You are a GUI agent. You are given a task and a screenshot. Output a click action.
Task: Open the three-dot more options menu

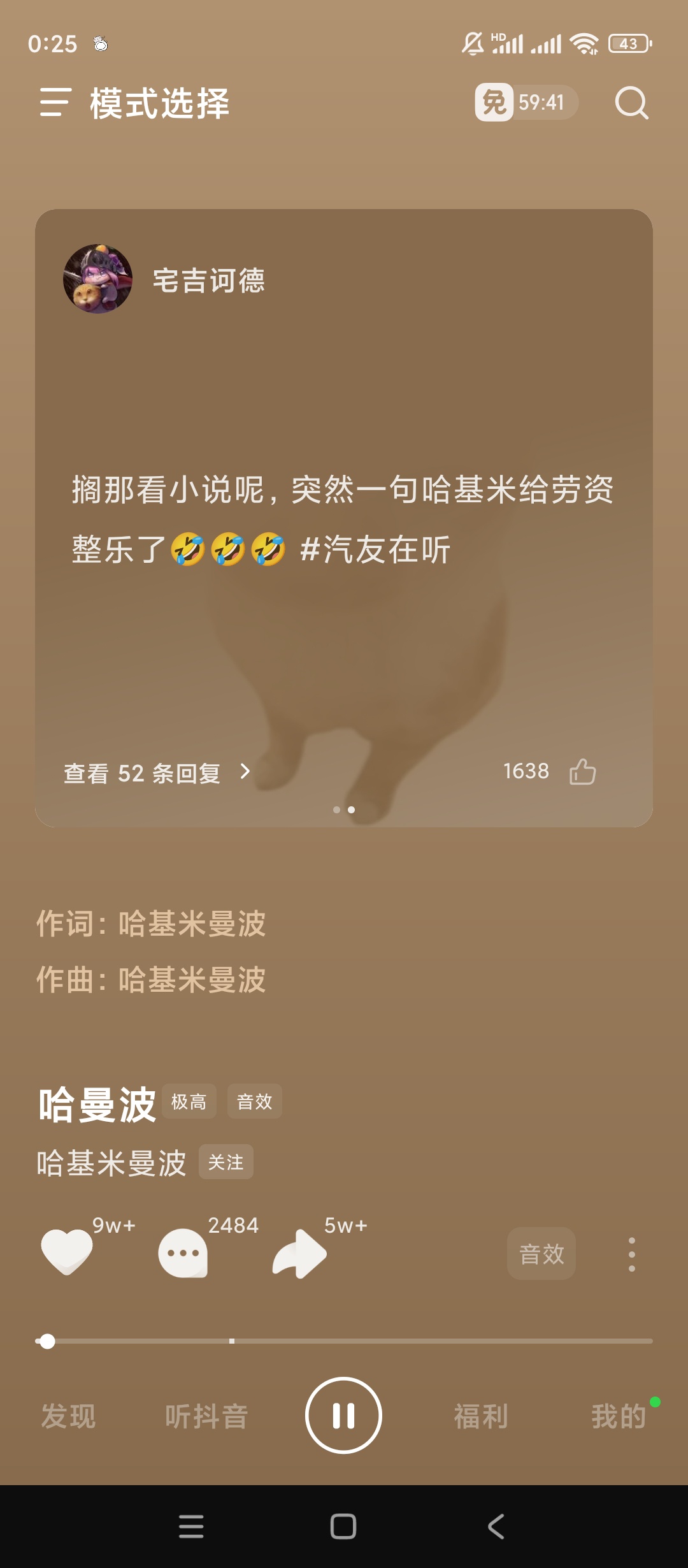pyautogui.click(x=631, y=1254)
